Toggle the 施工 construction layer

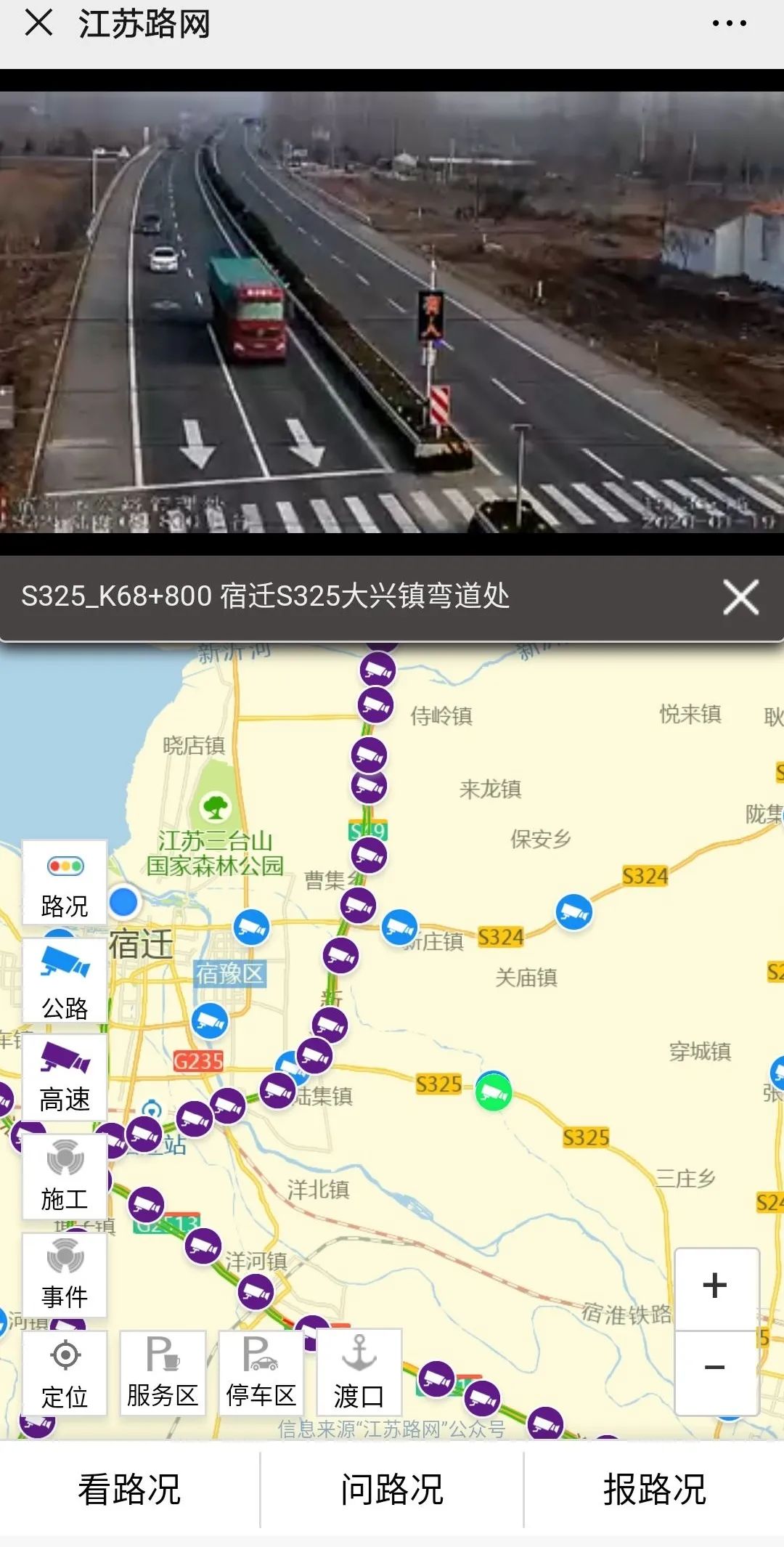(65, 1177)
